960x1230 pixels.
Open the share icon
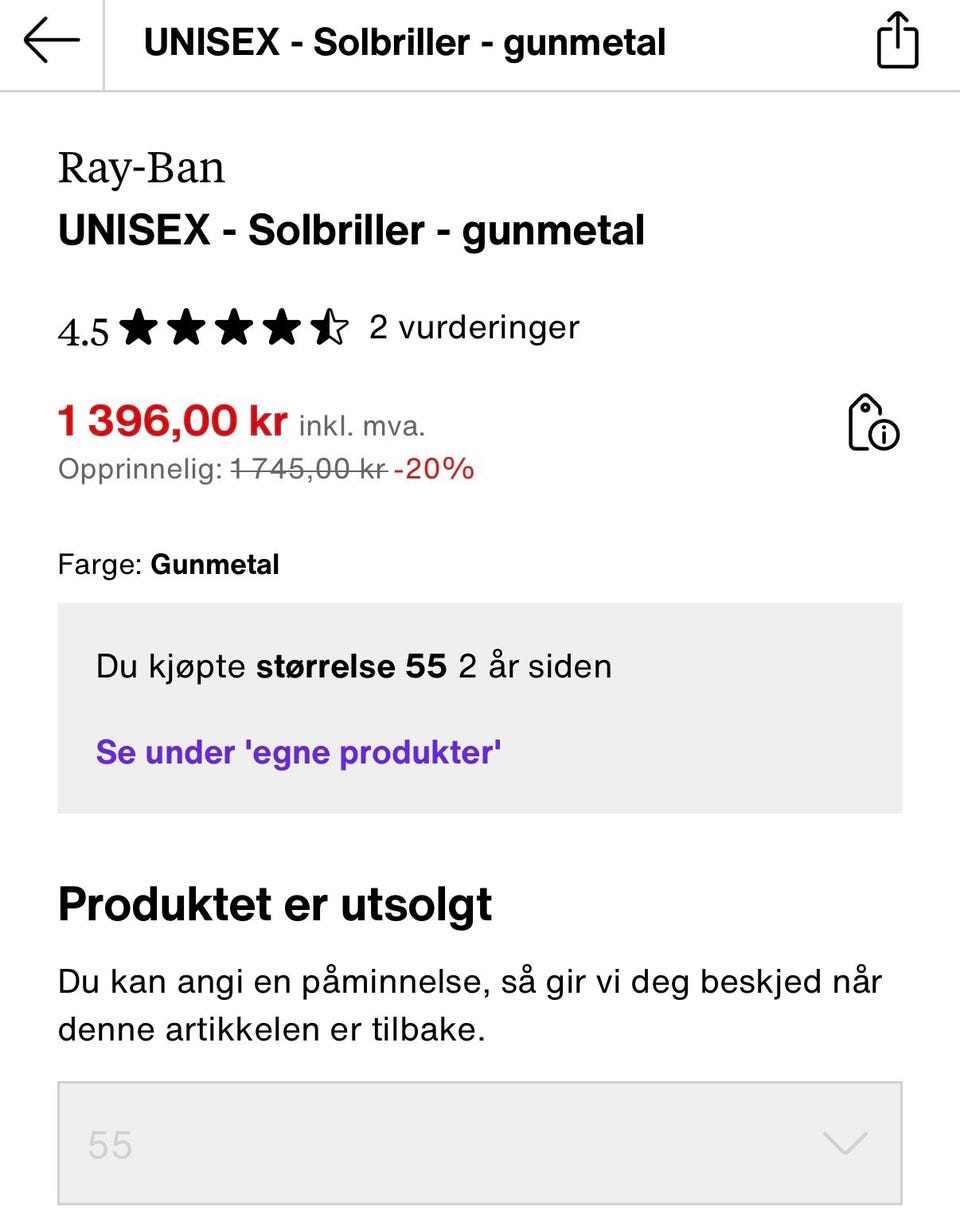(897, 40)
